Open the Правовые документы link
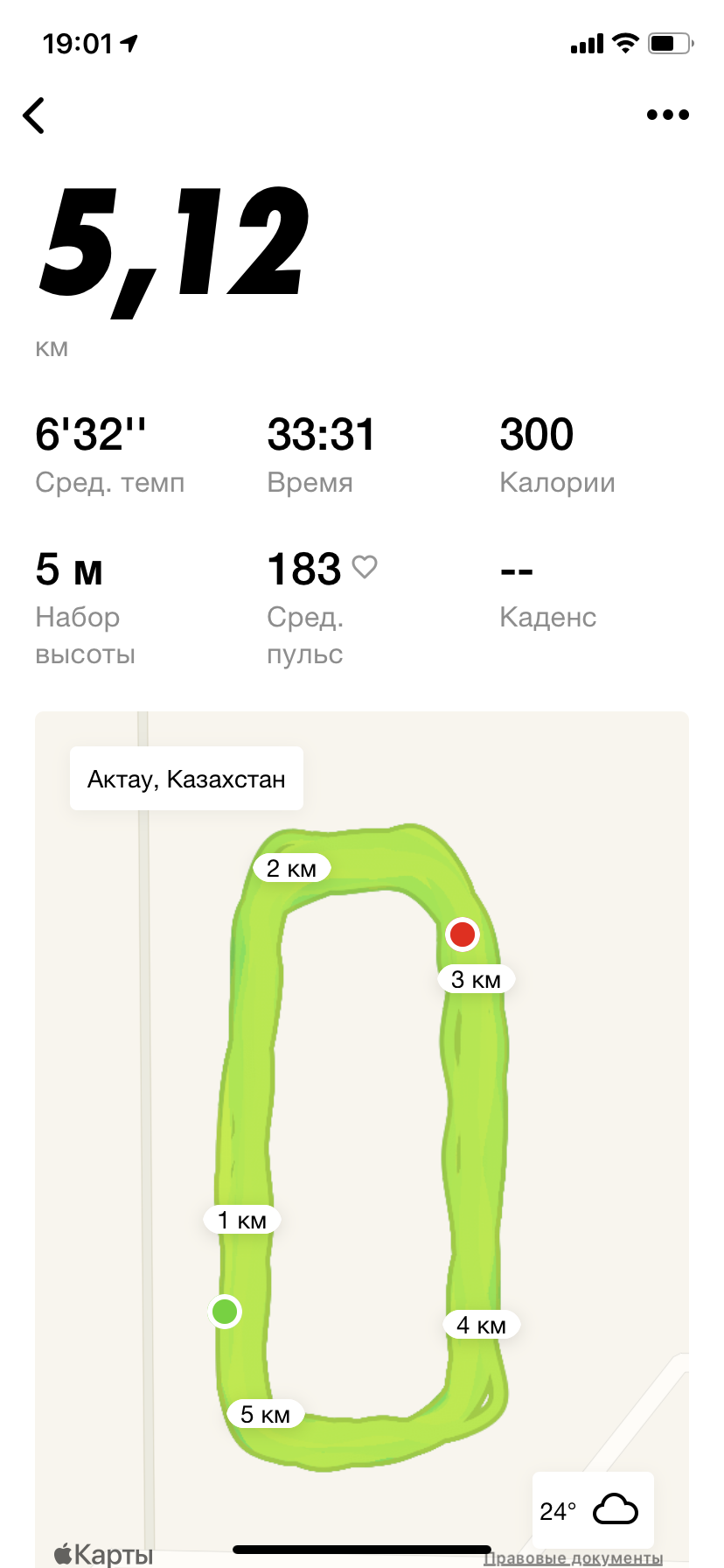This screenshot has height=1568, width=724. coord(573,1557)
